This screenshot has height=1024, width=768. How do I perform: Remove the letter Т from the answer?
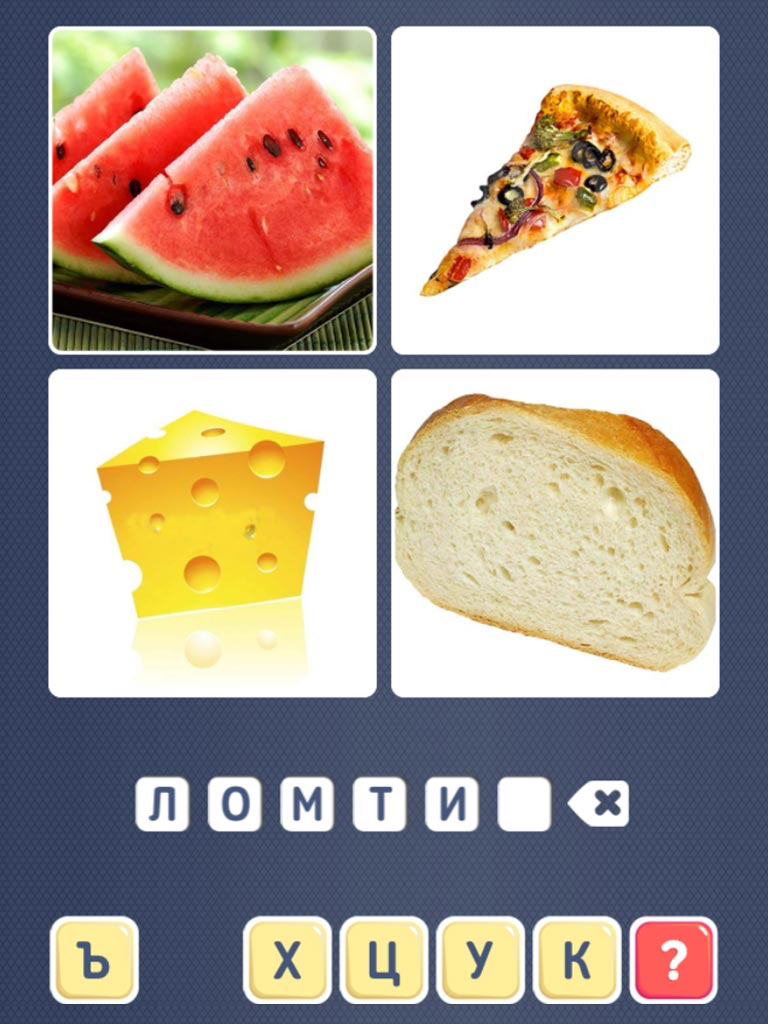tap(380, 804)
